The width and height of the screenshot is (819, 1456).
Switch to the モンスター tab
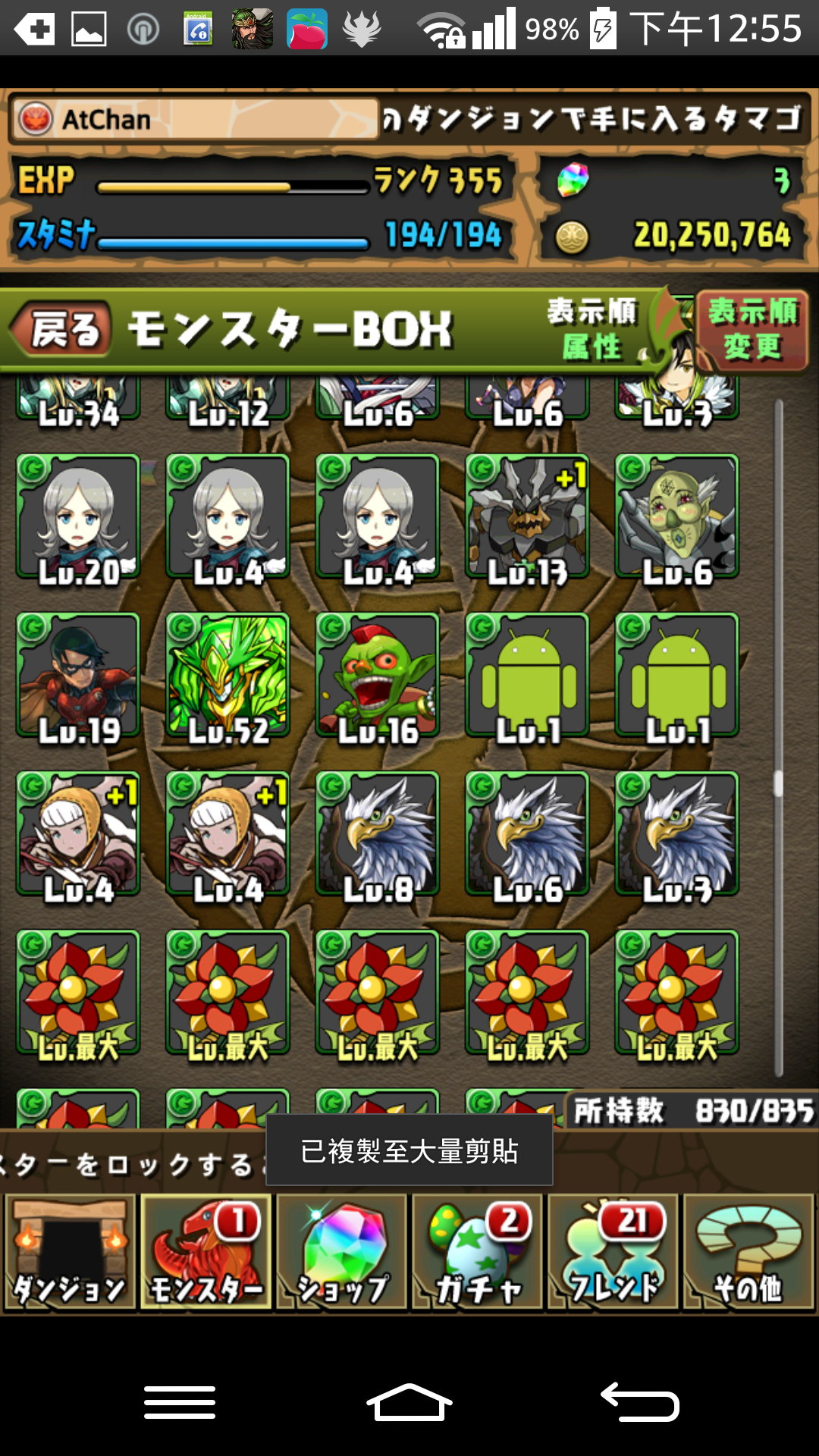(206, 1252)
